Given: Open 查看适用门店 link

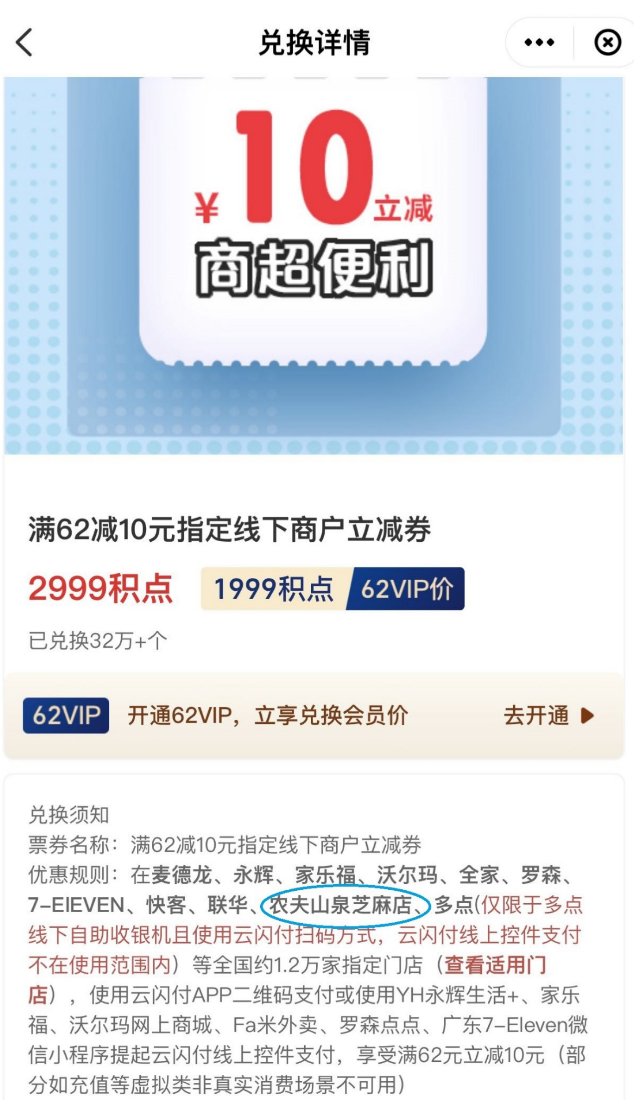Looking at the screenshot, I should [x=496, y=965].
